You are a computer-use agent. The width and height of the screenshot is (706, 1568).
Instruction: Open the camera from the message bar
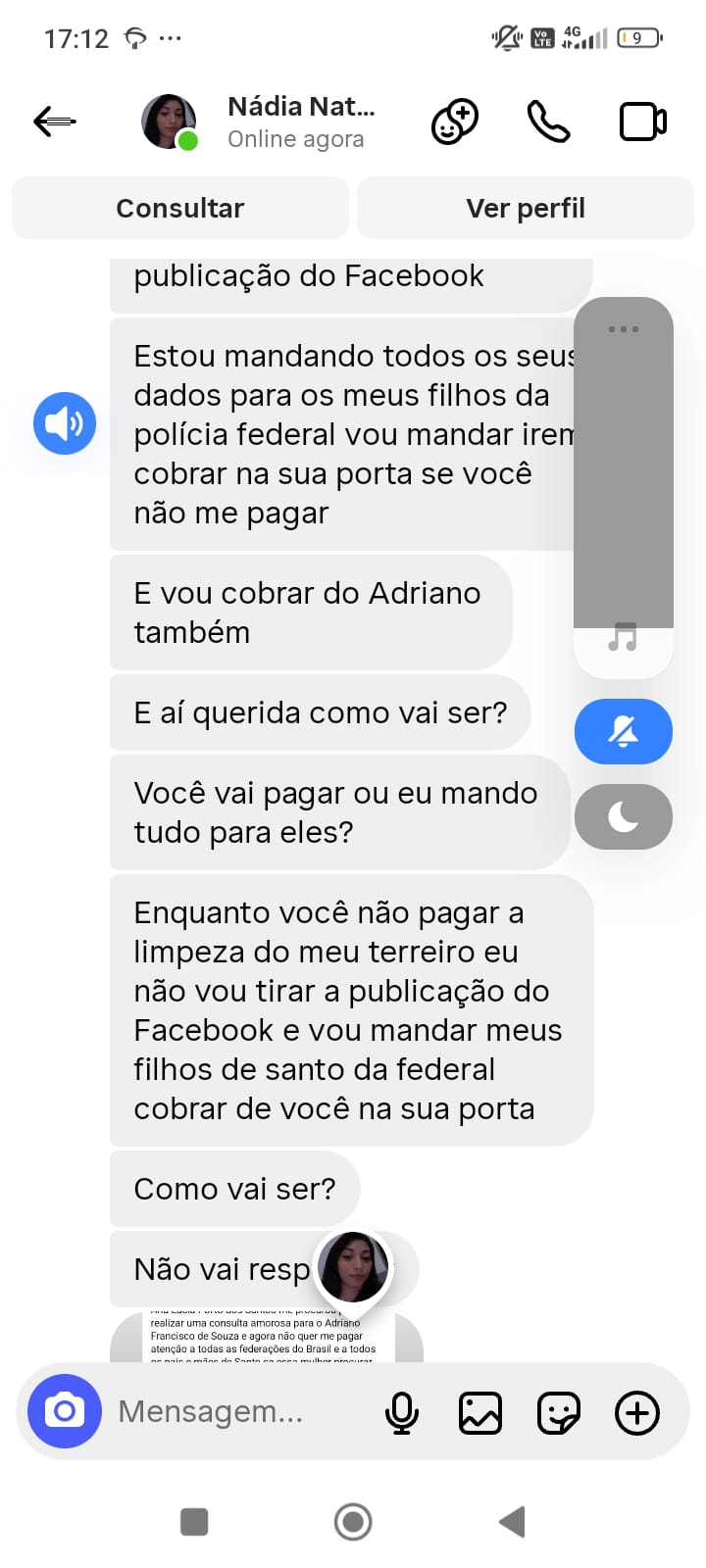click(x=65, y=1411)
